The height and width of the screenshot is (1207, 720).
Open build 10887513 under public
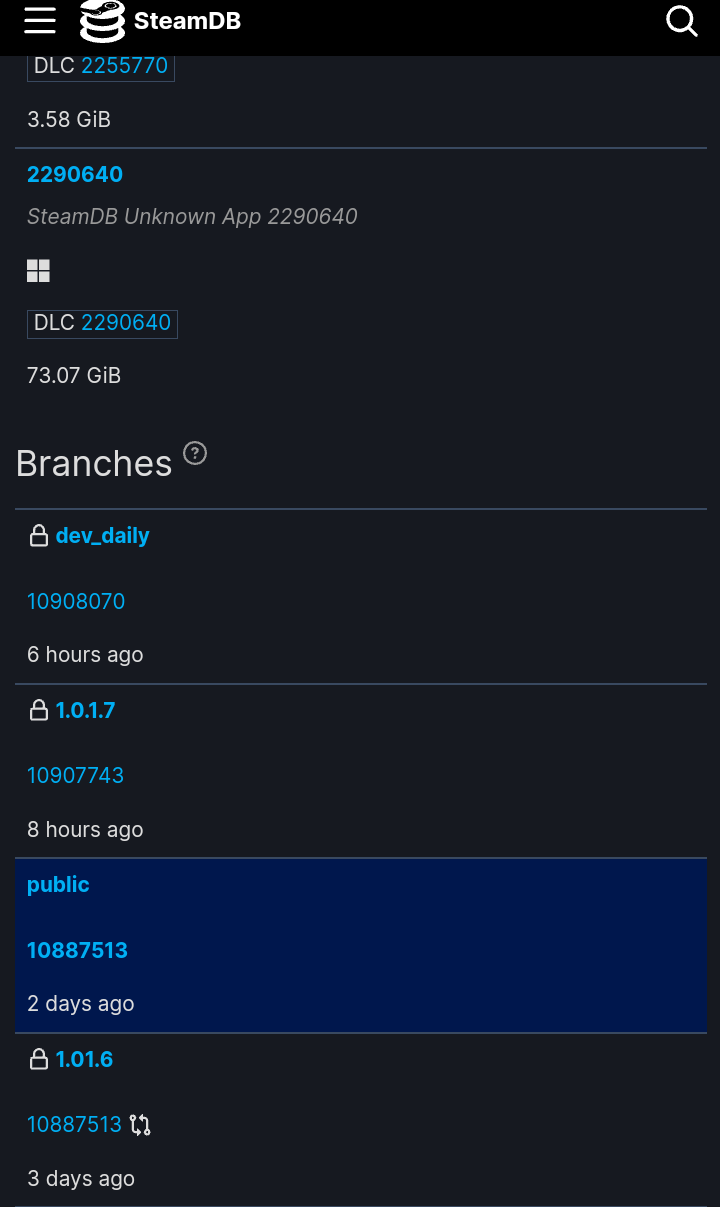[78, 950]
